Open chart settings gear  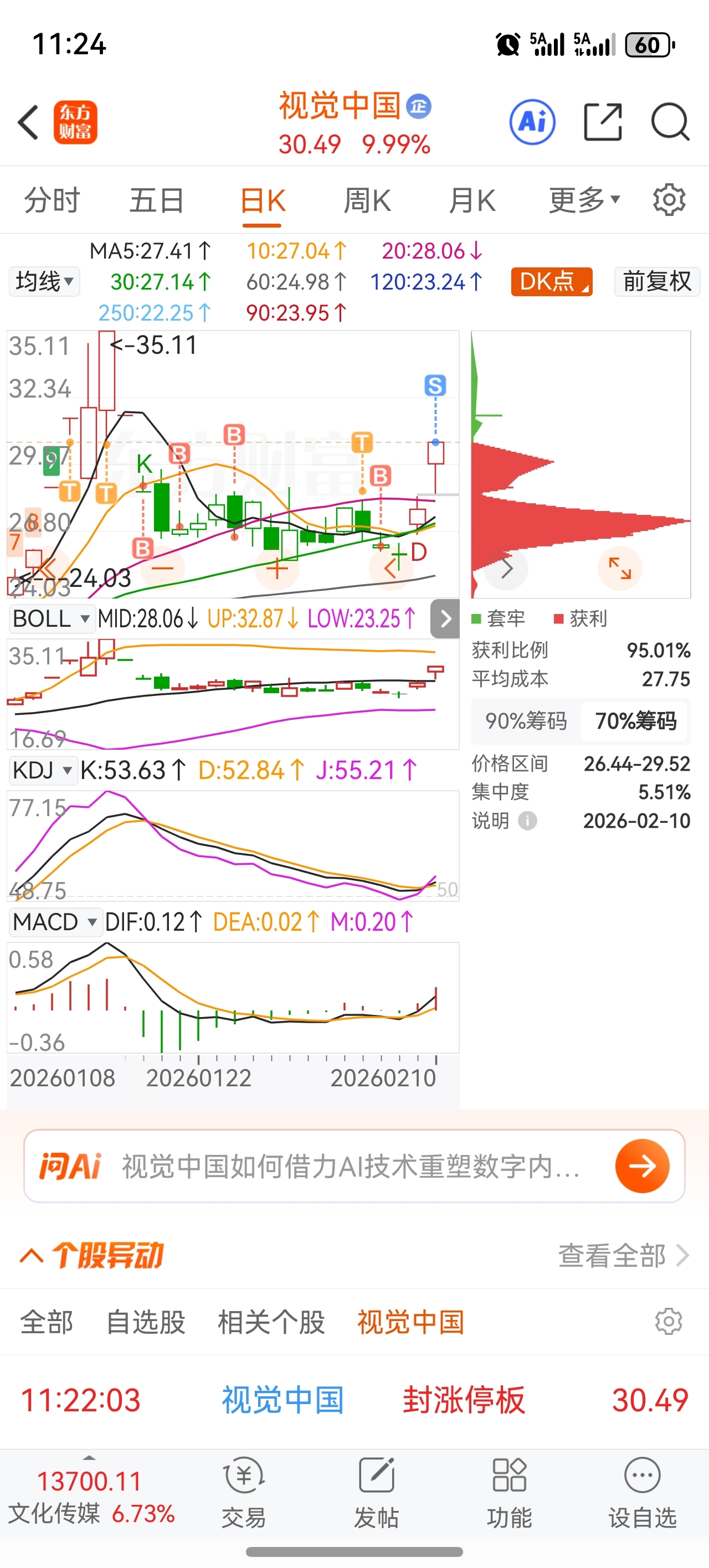pyautogui.click(x=669, y=200)
